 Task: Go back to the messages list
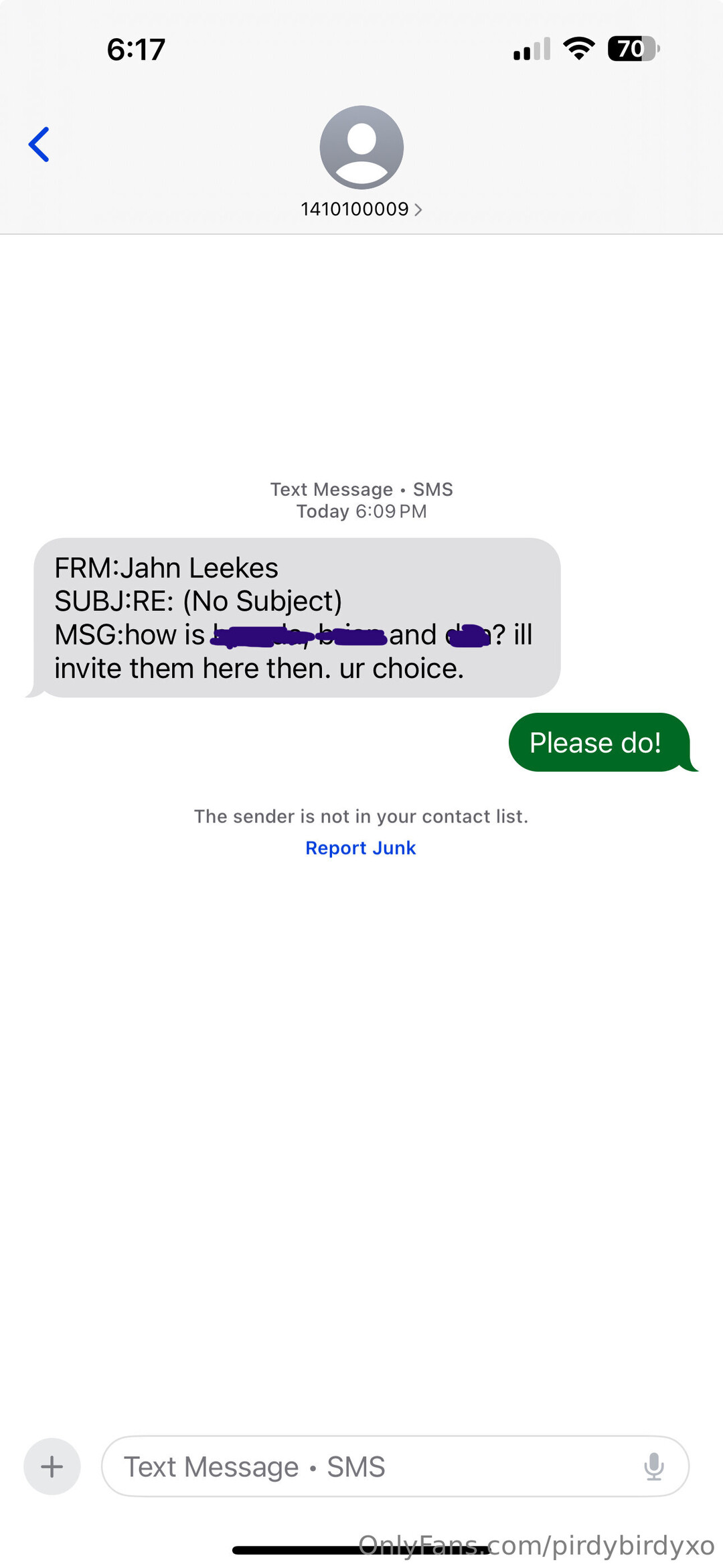(x=39, y=145)
